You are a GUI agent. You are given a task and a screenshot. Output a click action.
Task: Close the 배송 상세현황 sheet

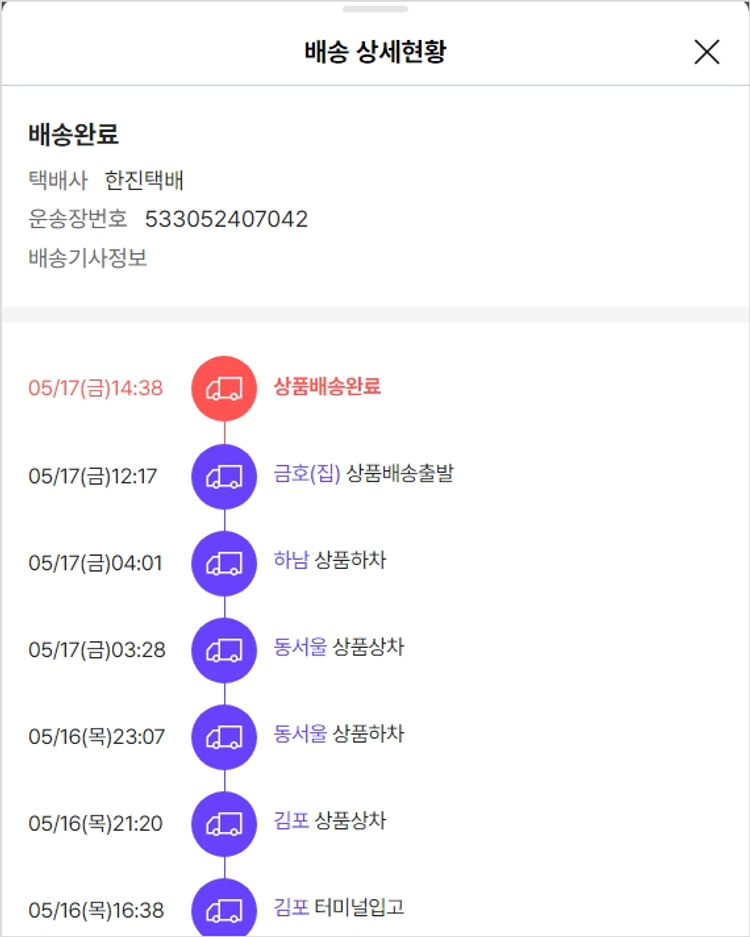(x=707, y=52)
